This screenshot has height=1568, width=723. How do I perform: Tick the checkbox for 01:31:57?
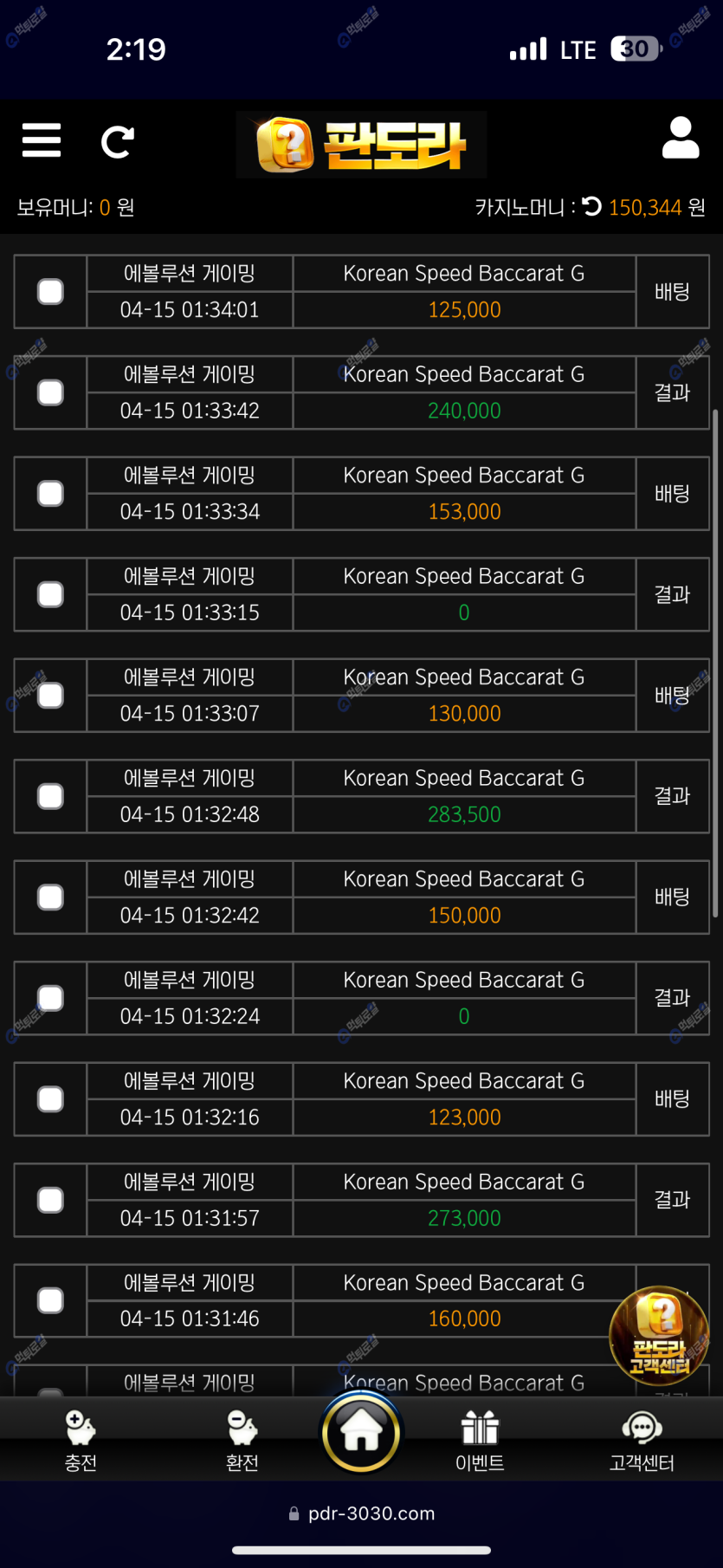click(50, 1200)
